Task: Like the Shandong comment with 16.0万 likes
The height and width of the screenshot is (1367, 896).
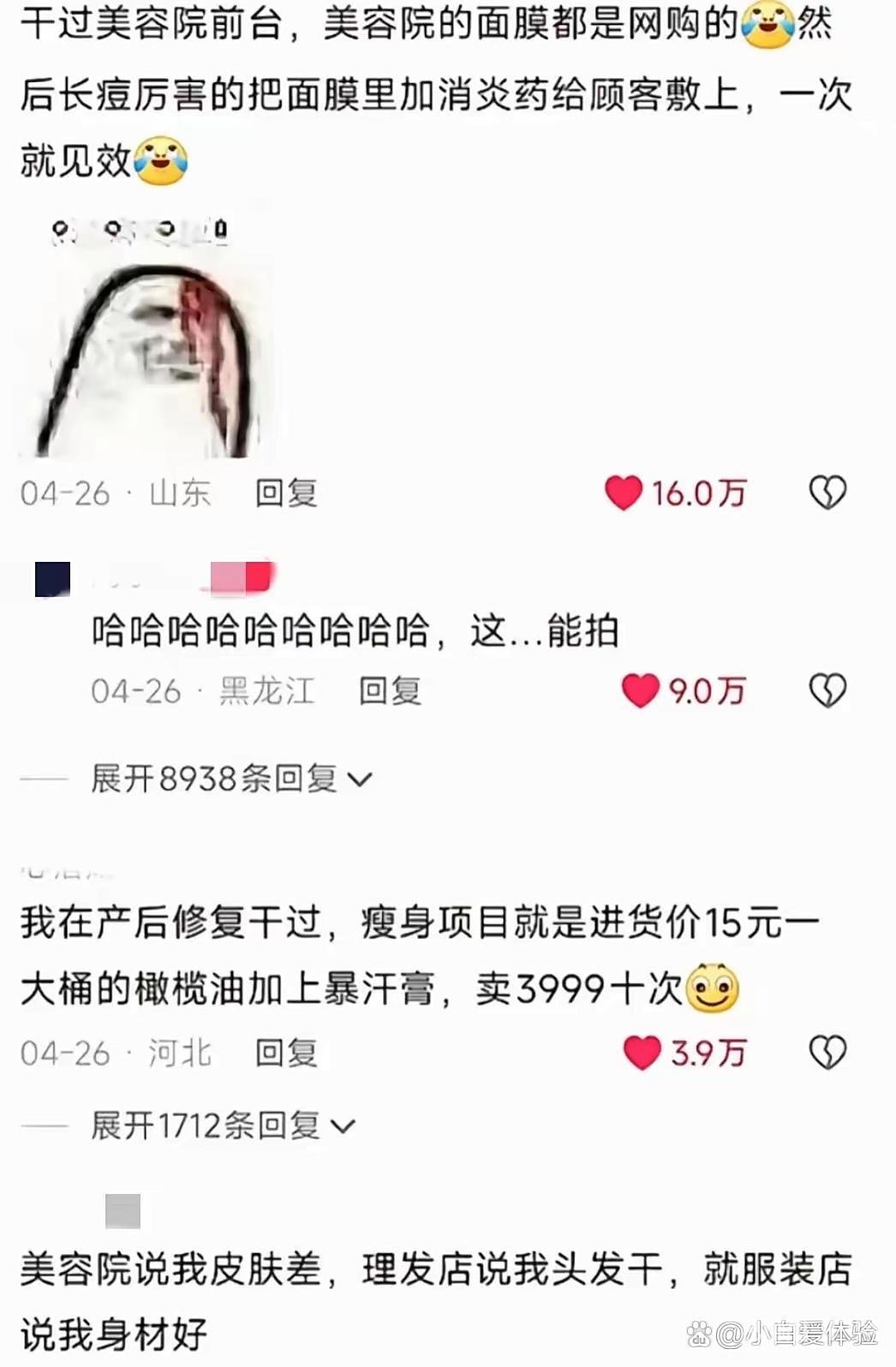Action: [x=624, y=492]
